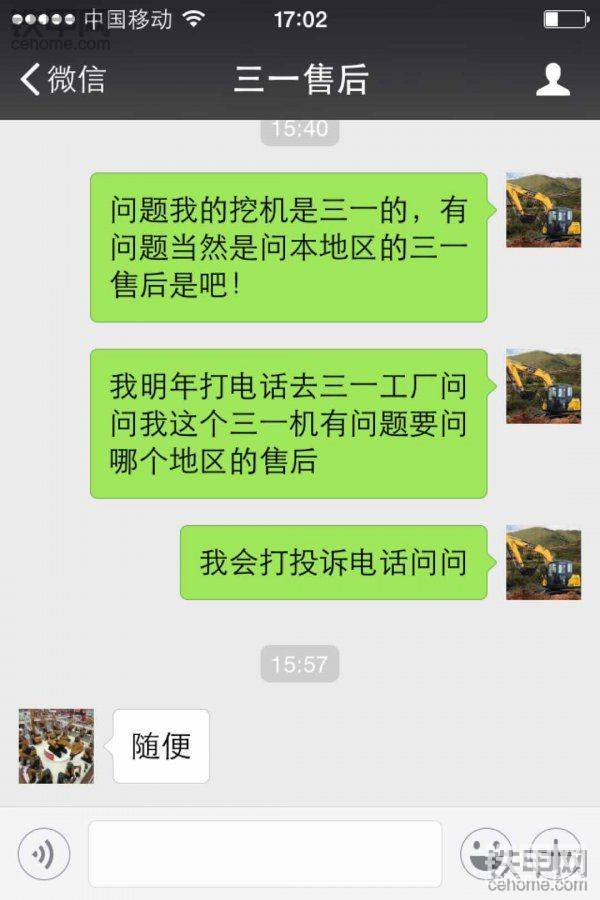This screenshot has width=600, height=900.
Task: Switch to voice input mode
Action: (43, 854)
